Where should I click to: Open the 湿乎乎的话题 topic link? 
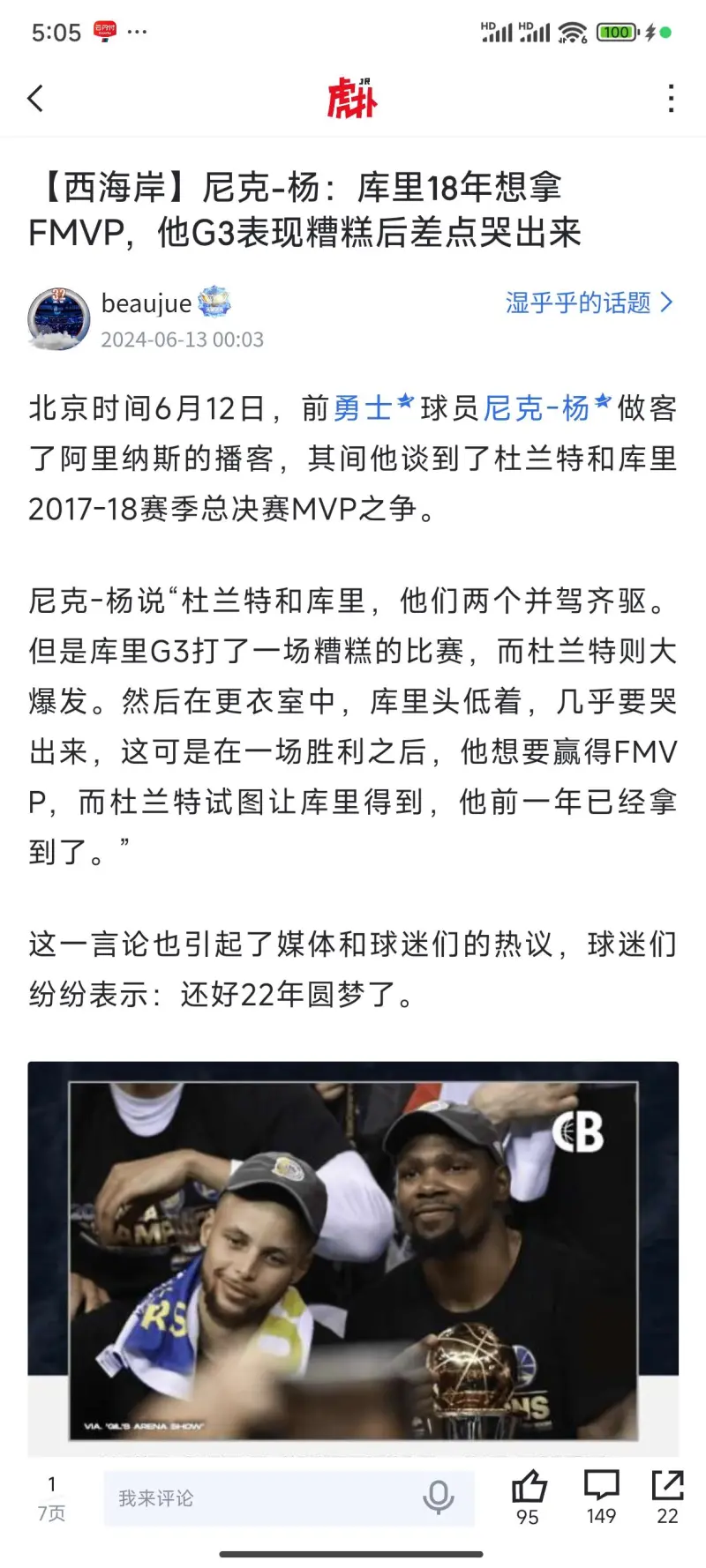click(589, 303)
